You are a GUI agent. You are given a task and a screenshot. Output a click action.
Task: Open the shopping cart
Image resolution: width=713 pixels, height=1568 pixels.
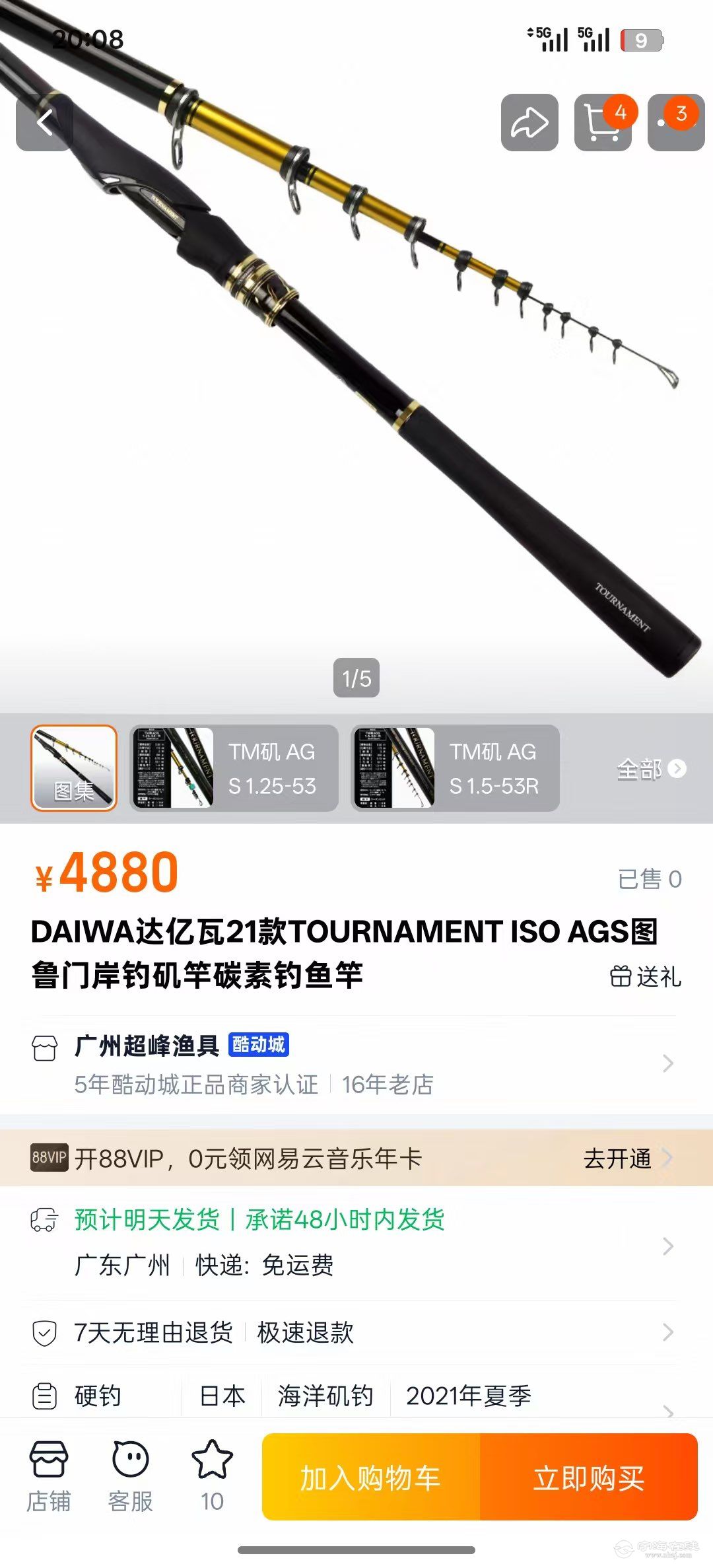[x=603, y=122]
